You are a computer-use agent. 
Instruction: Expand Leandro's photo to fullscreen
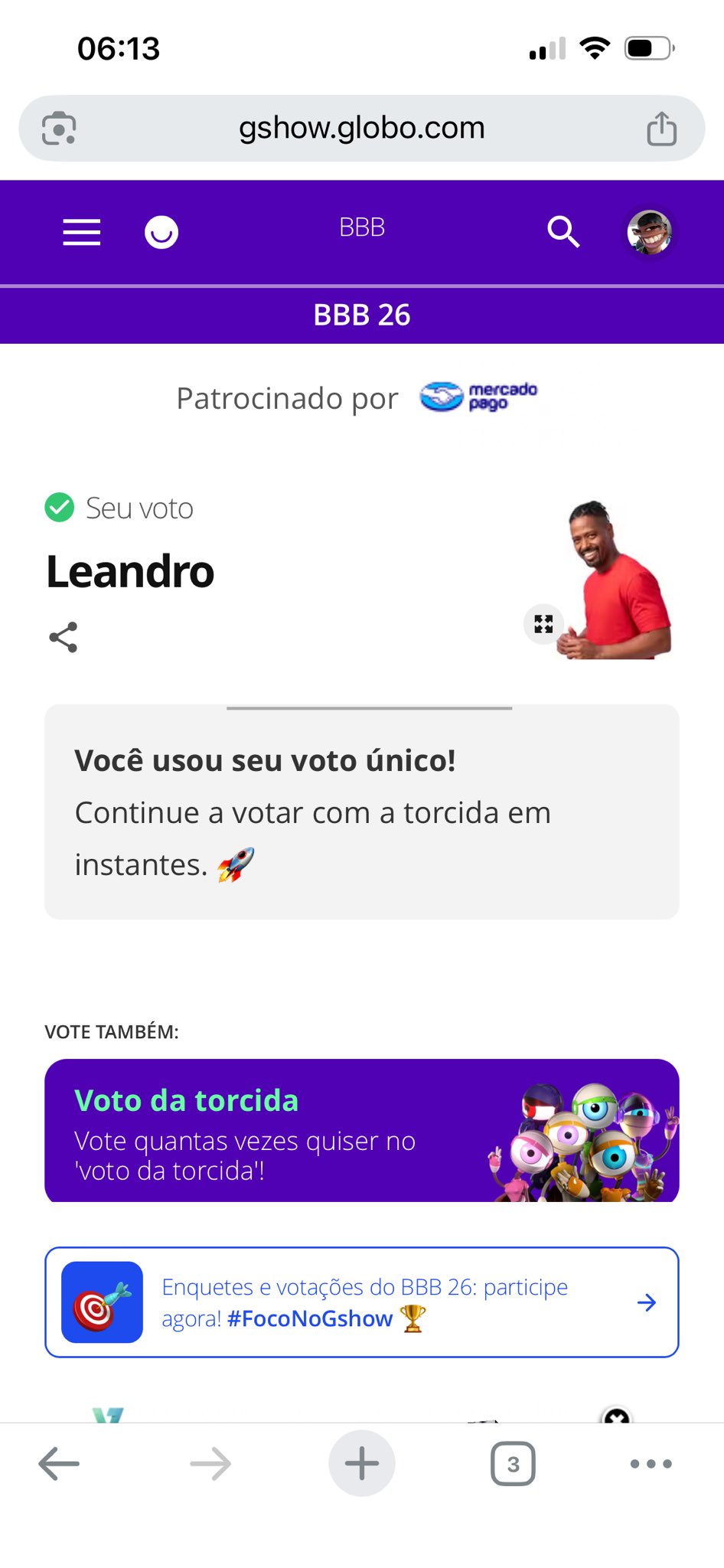543,624
